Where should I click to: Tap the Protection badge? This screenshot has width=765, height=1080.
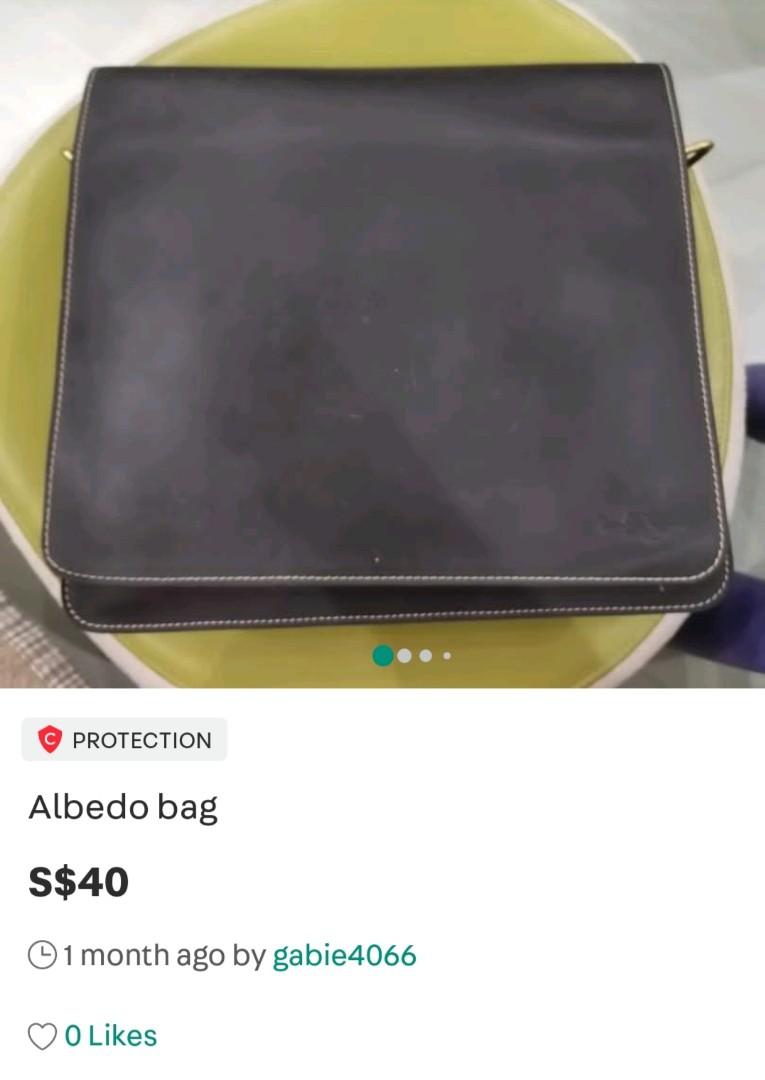125,740
